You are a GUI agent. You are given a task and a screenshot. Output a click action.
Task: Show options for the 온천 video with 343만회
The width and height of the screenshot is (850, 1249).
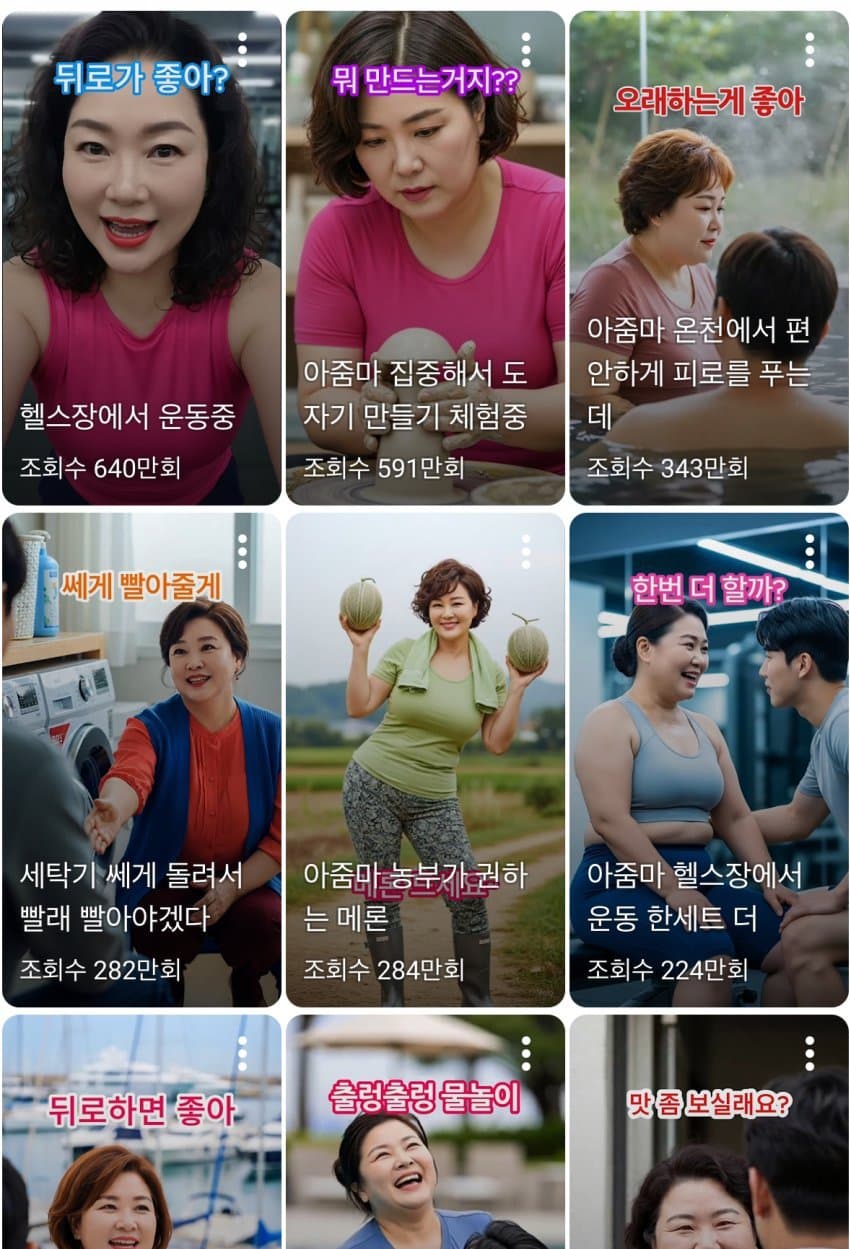click(x=809, y=49)
